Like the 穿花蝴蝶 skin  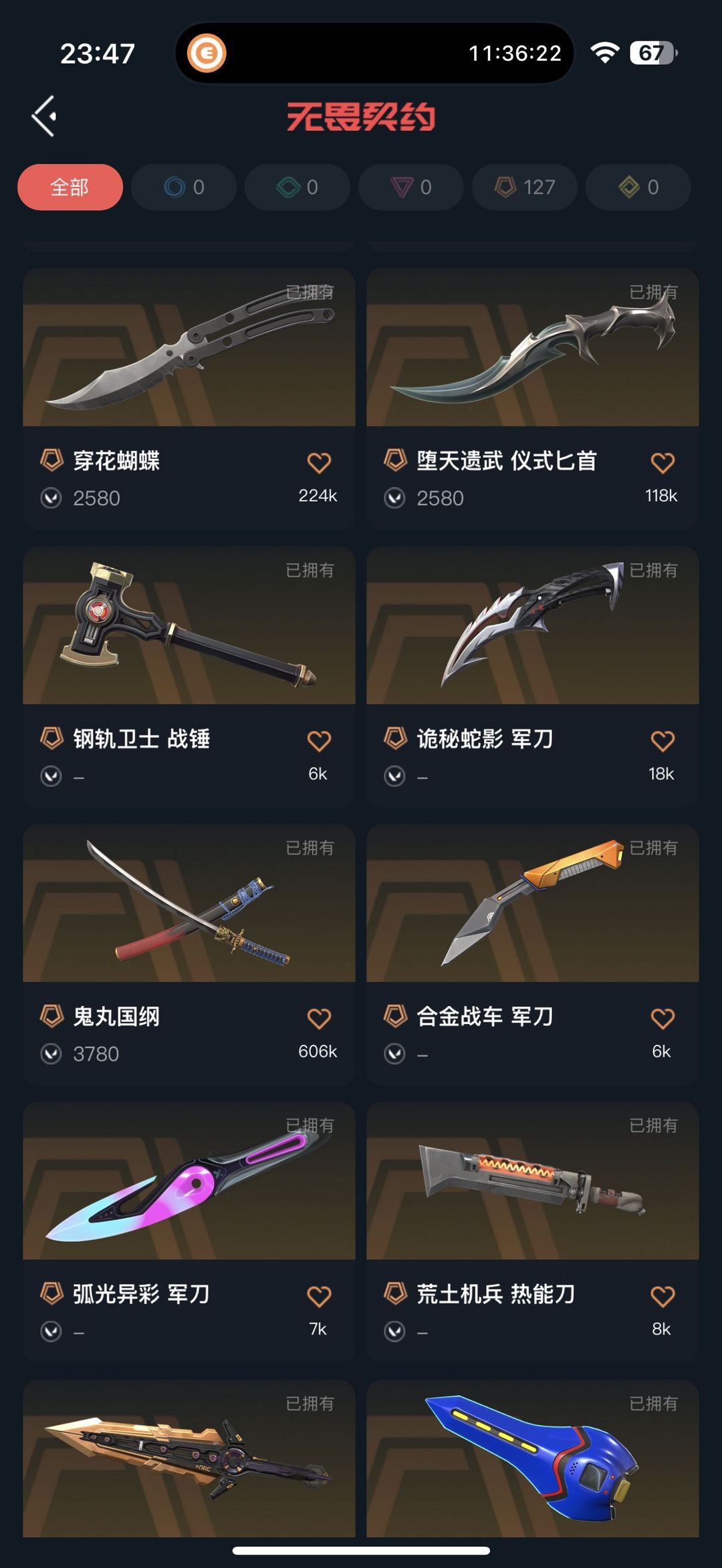tap(319, 463)
